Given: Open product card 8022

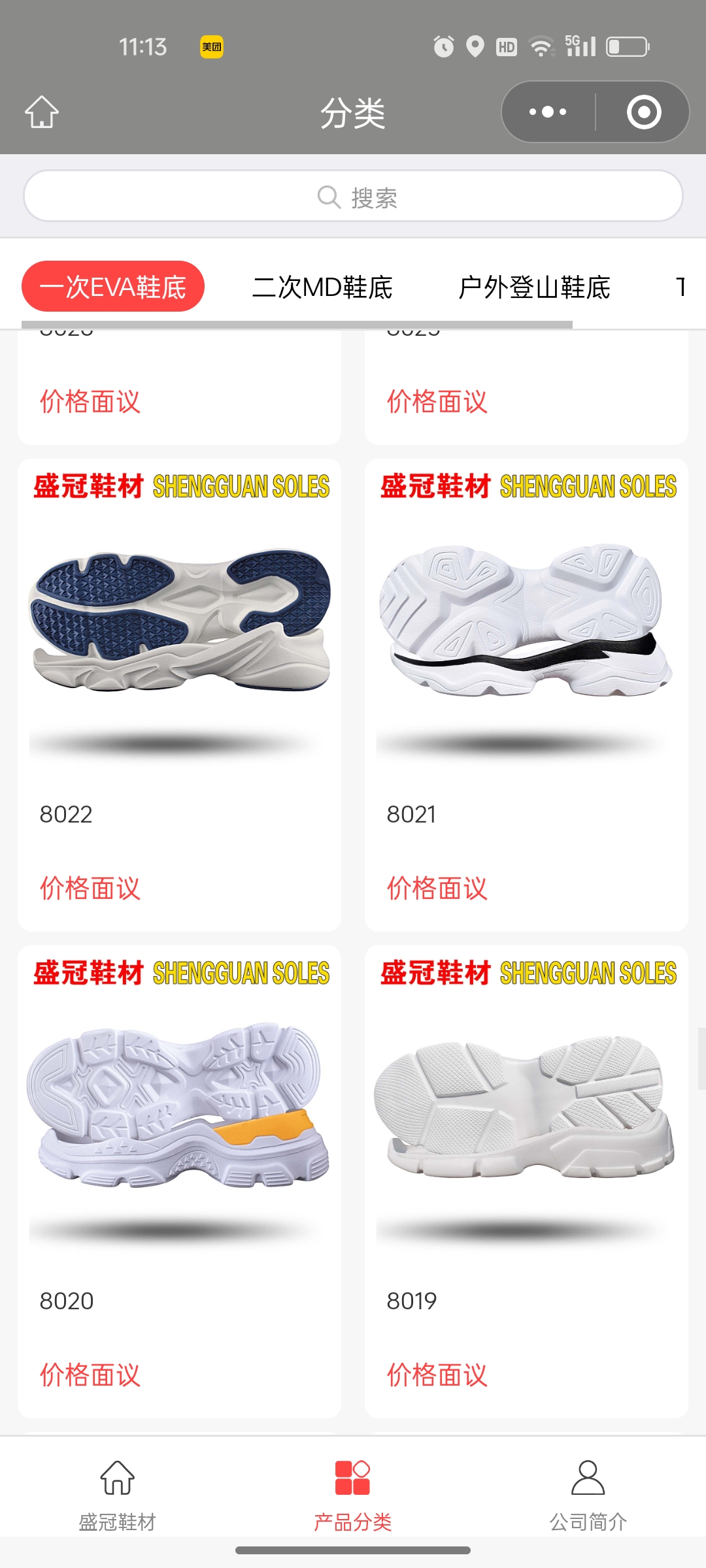Looking at the screenshot, I should 179,653.
